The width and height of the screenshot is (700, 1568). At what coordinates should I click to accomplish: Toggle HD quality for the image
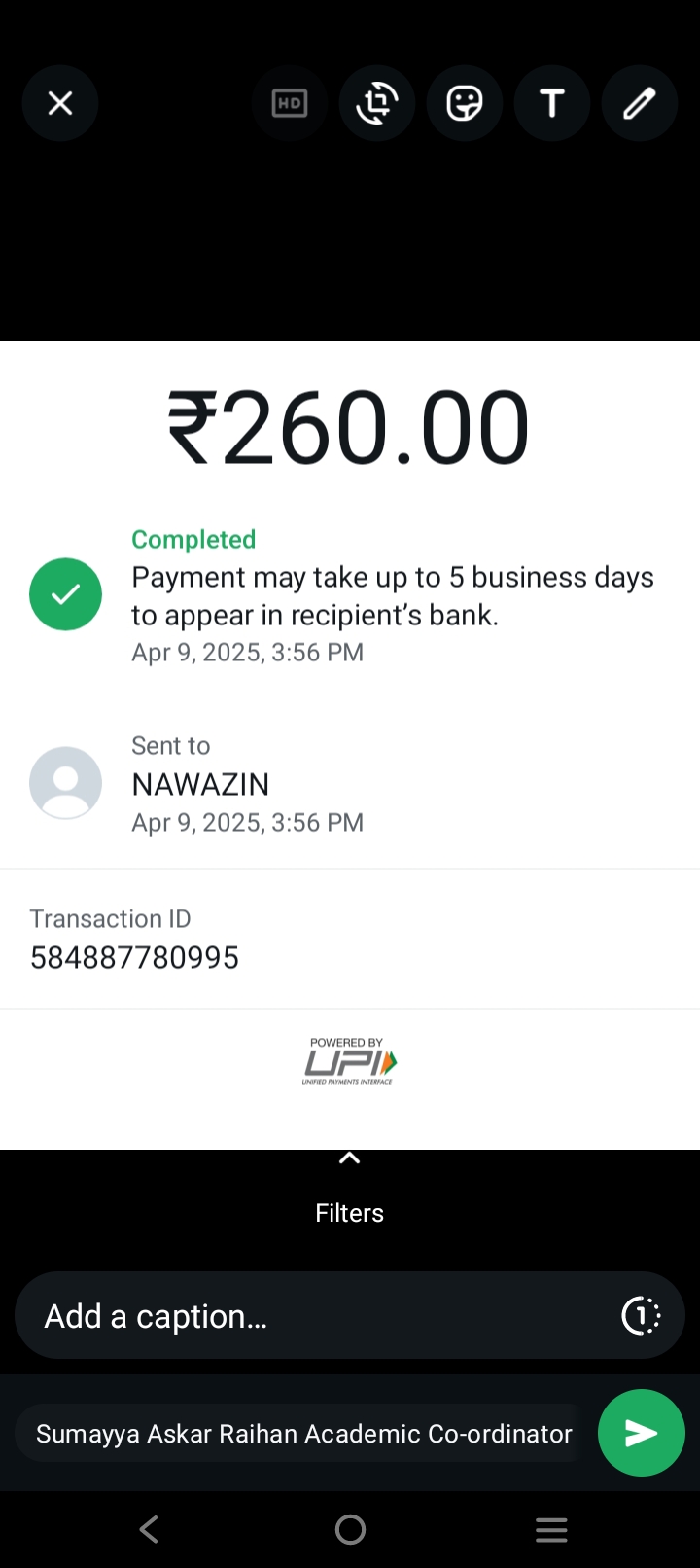pos(290,103)
